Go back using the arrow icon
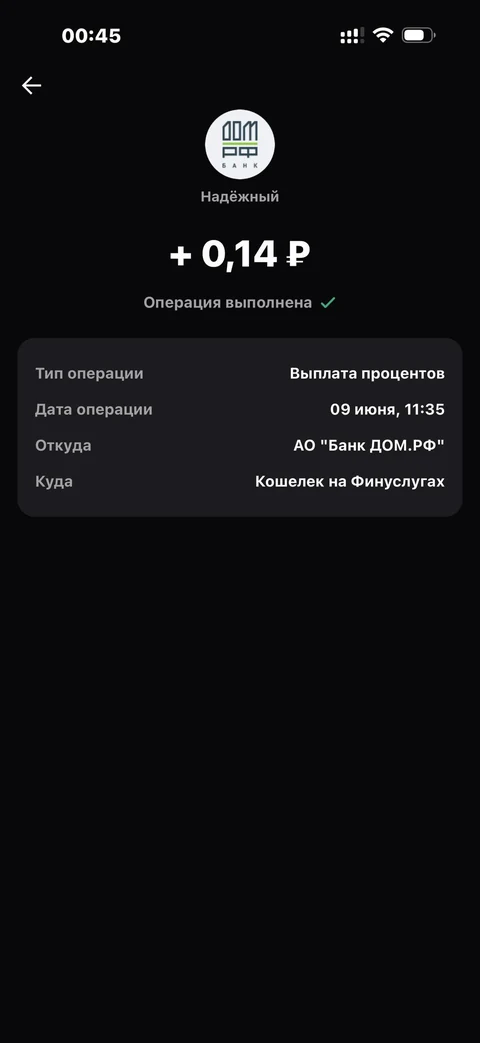This screenshot has width=480, height=1043. coord(31,85)
